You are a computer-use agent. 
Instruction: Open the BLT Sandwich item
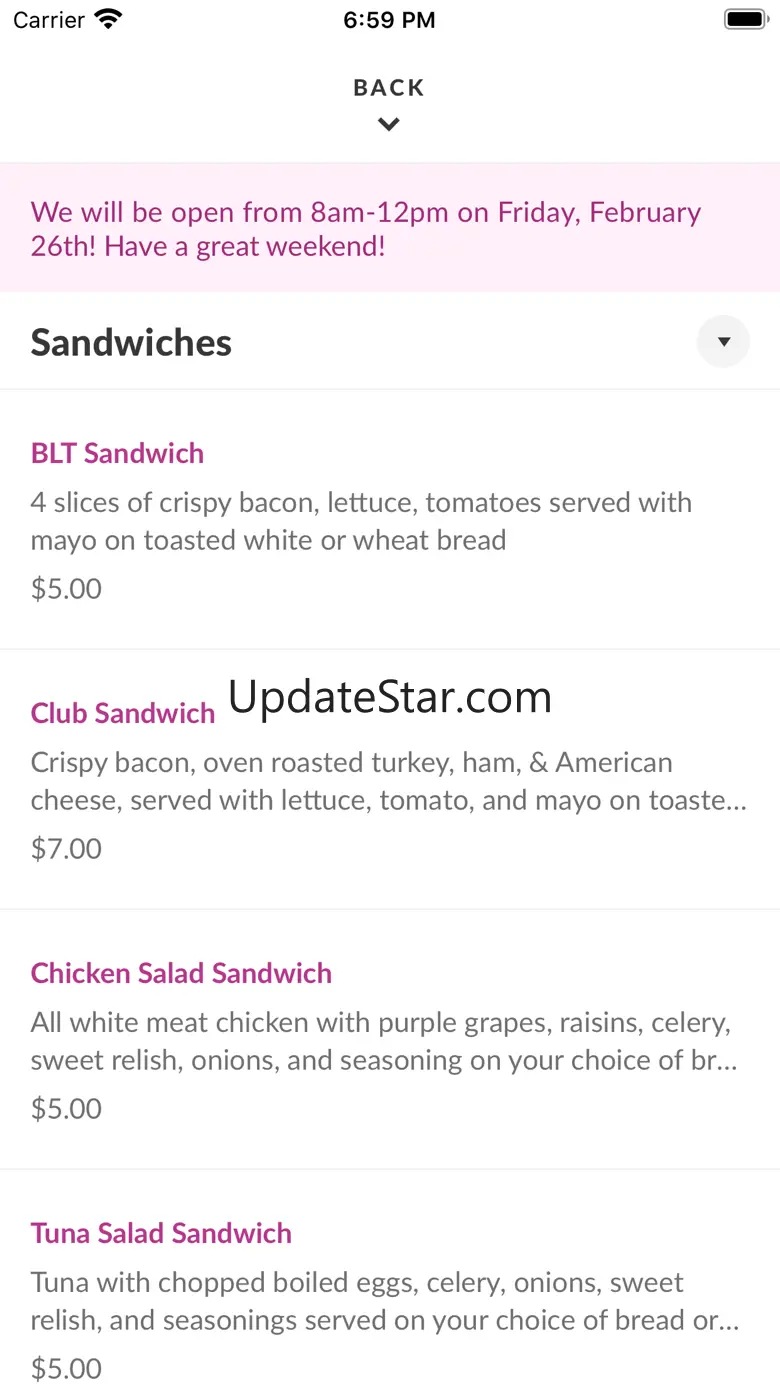[x=117, y=454]
